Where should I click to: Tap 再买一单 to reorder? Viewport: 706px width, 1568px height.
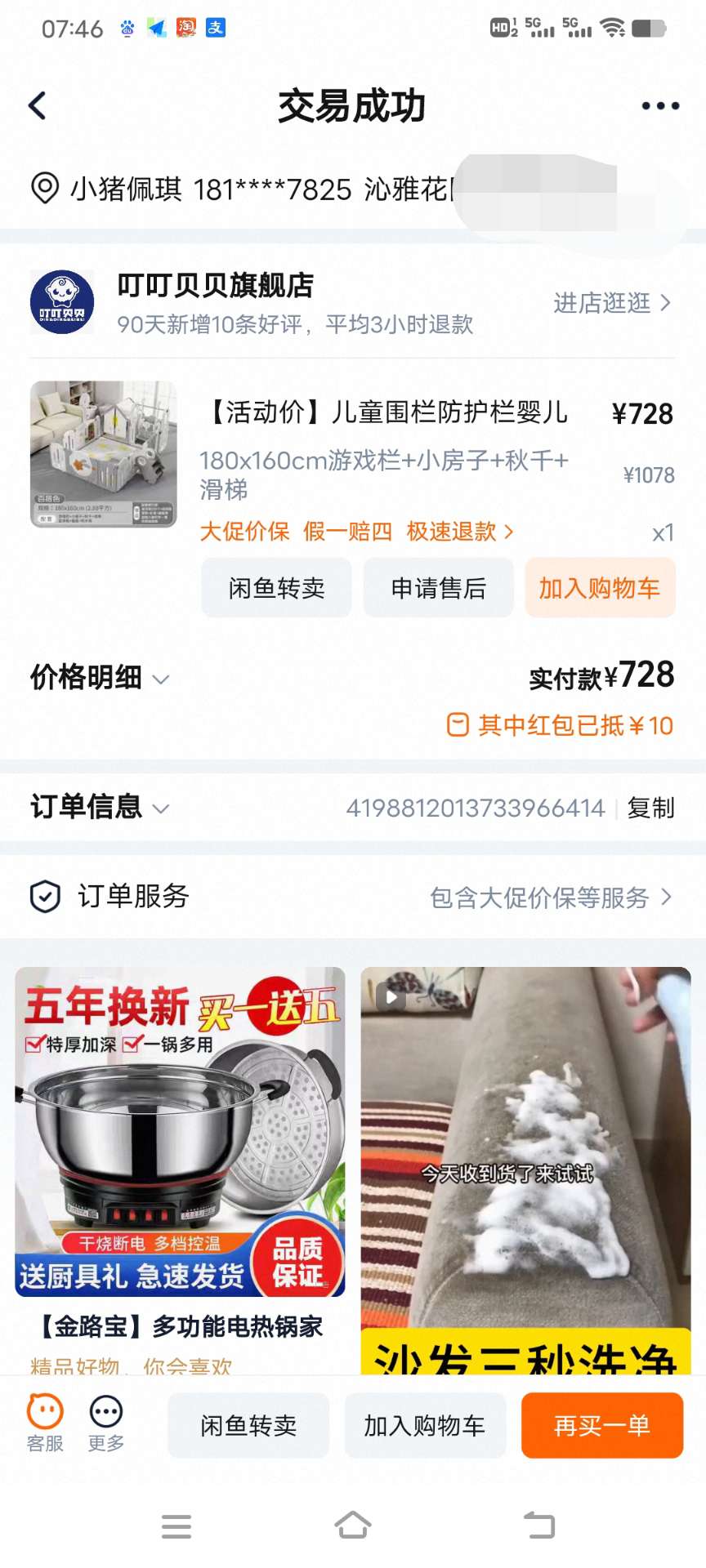pyautogui.click(x=601, y=1426)
